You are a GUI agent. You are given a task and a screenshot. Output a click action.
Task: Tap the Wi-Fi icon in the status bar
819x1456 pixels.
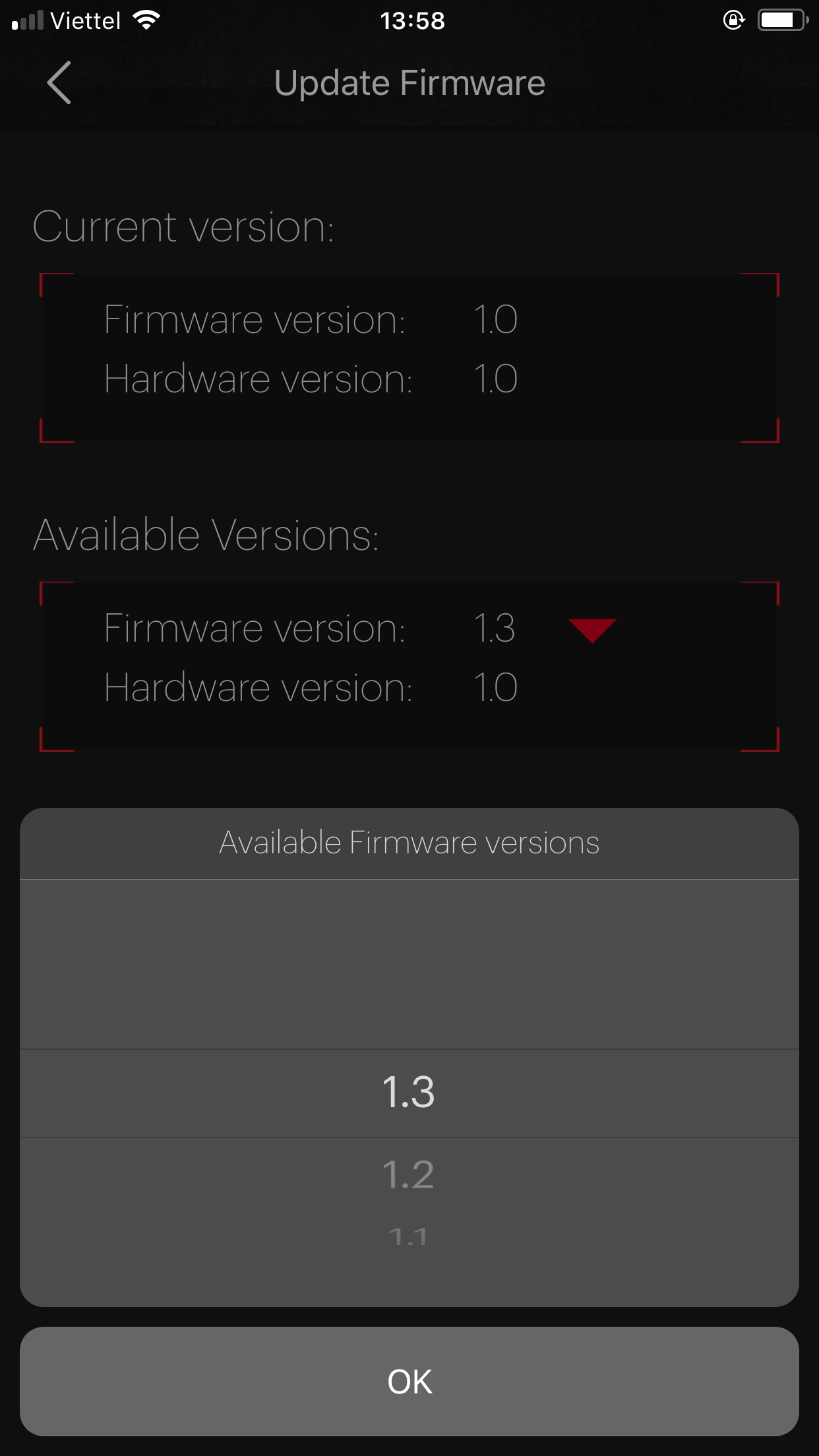click(146, 19)
